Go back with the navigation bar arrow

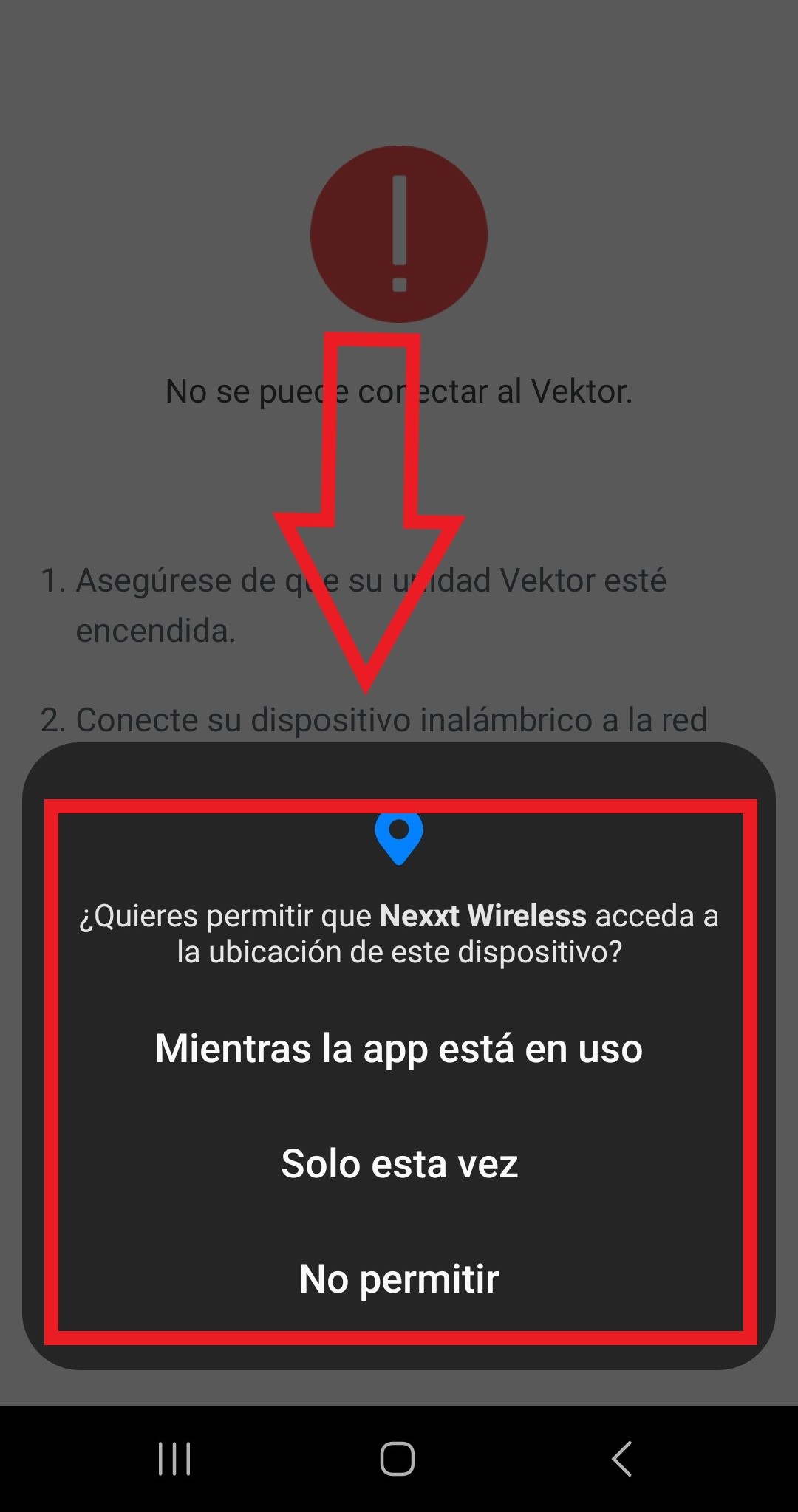pos(622,1459)
